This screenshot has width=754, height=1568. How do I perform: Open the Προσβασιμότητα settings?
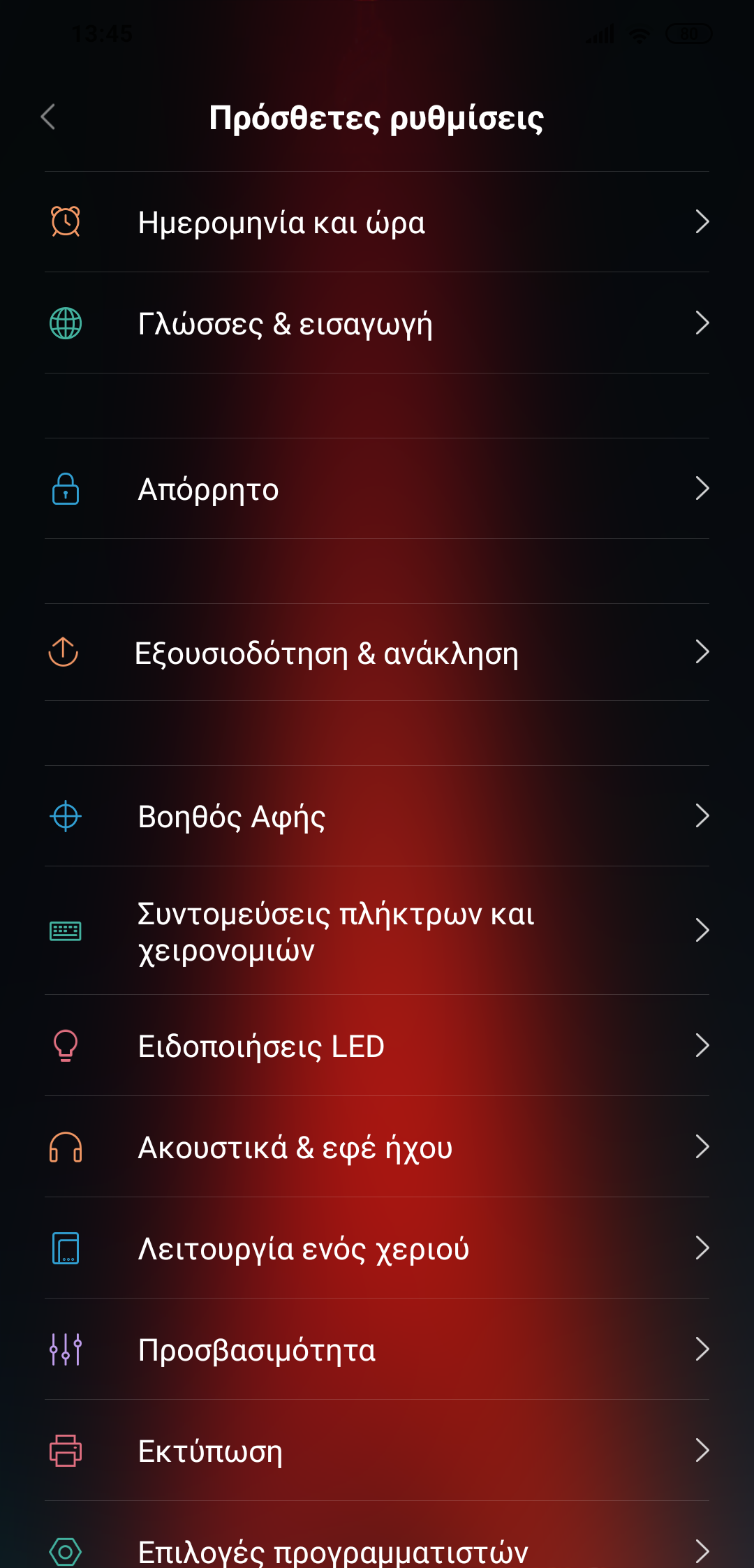[x=377, y=1349]
